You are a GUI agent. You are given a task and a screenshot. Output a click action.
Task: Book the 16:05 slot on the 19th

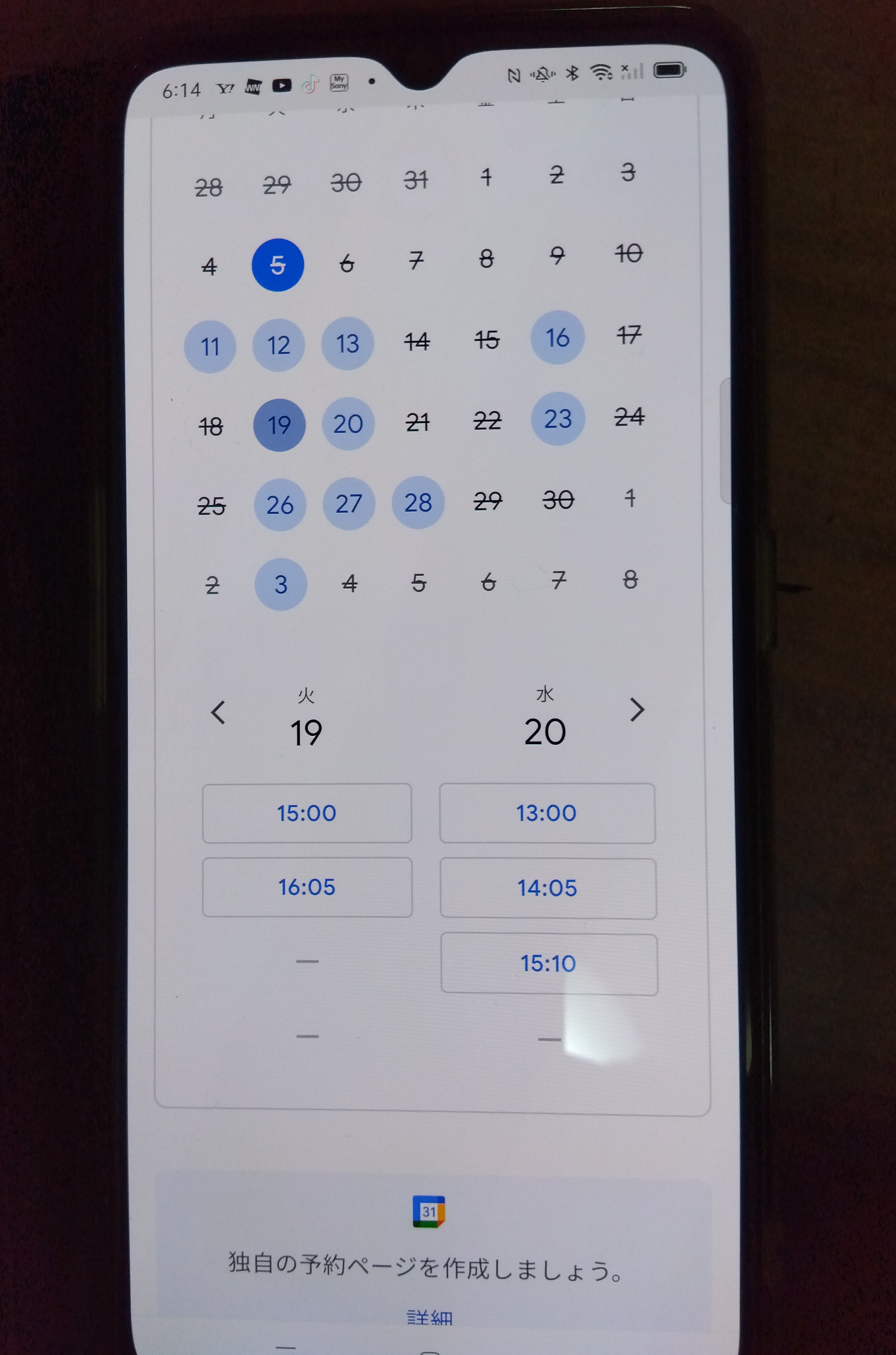(307, 887)
